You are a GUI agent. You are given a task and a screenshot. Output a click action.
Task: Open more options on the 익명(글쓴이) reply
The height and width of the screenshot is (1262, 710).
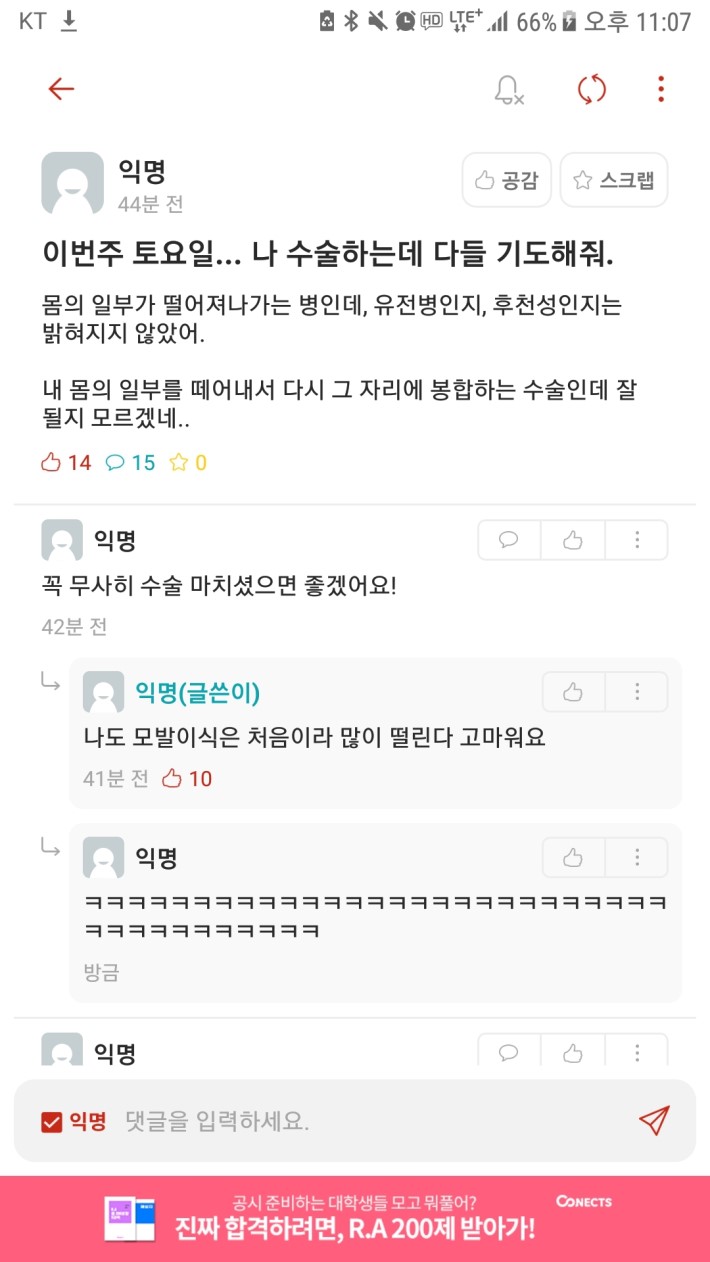[636, 692]
